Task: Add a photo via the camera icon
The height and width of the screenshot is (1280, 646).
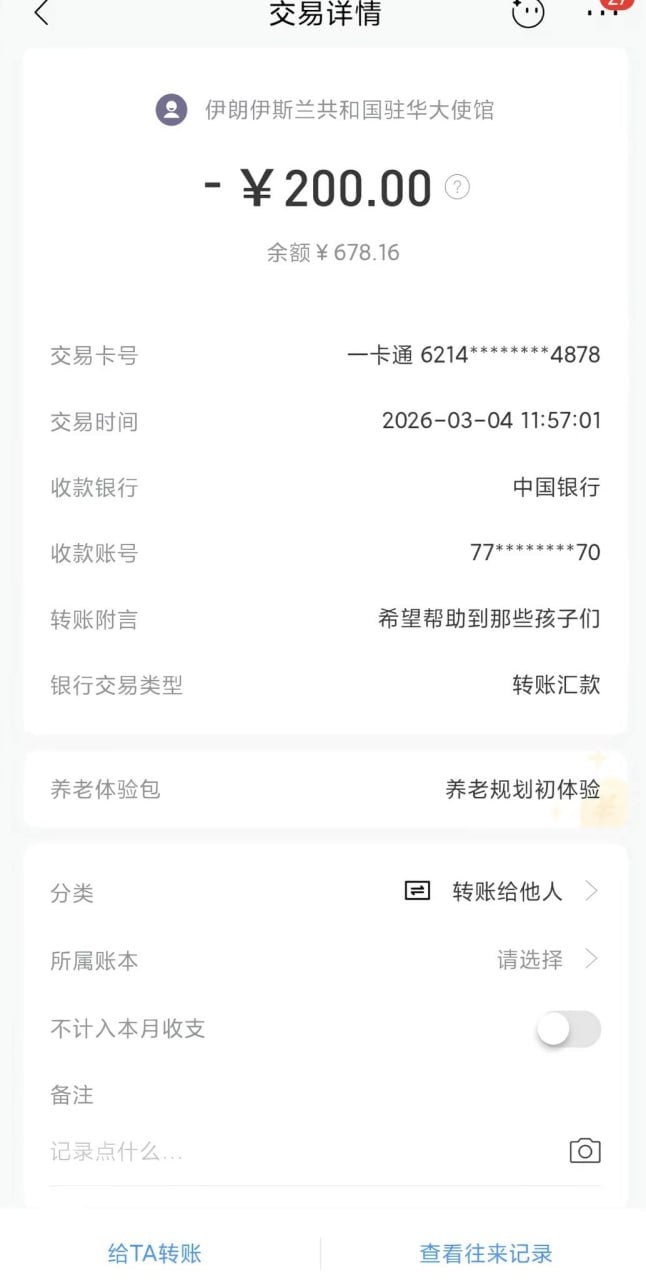Action: [585, 1151]
